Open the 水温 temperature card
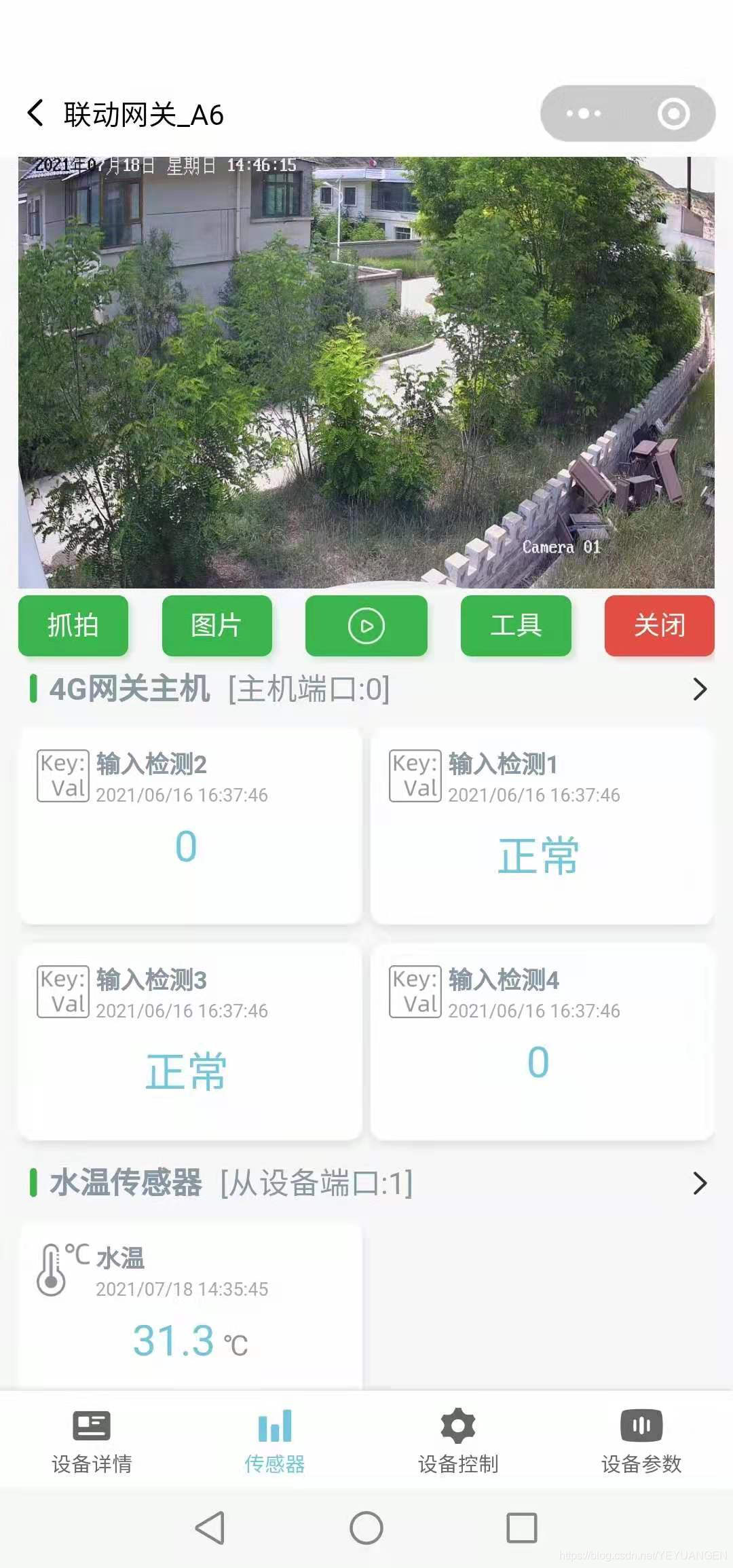 (x=190, y=1303)
